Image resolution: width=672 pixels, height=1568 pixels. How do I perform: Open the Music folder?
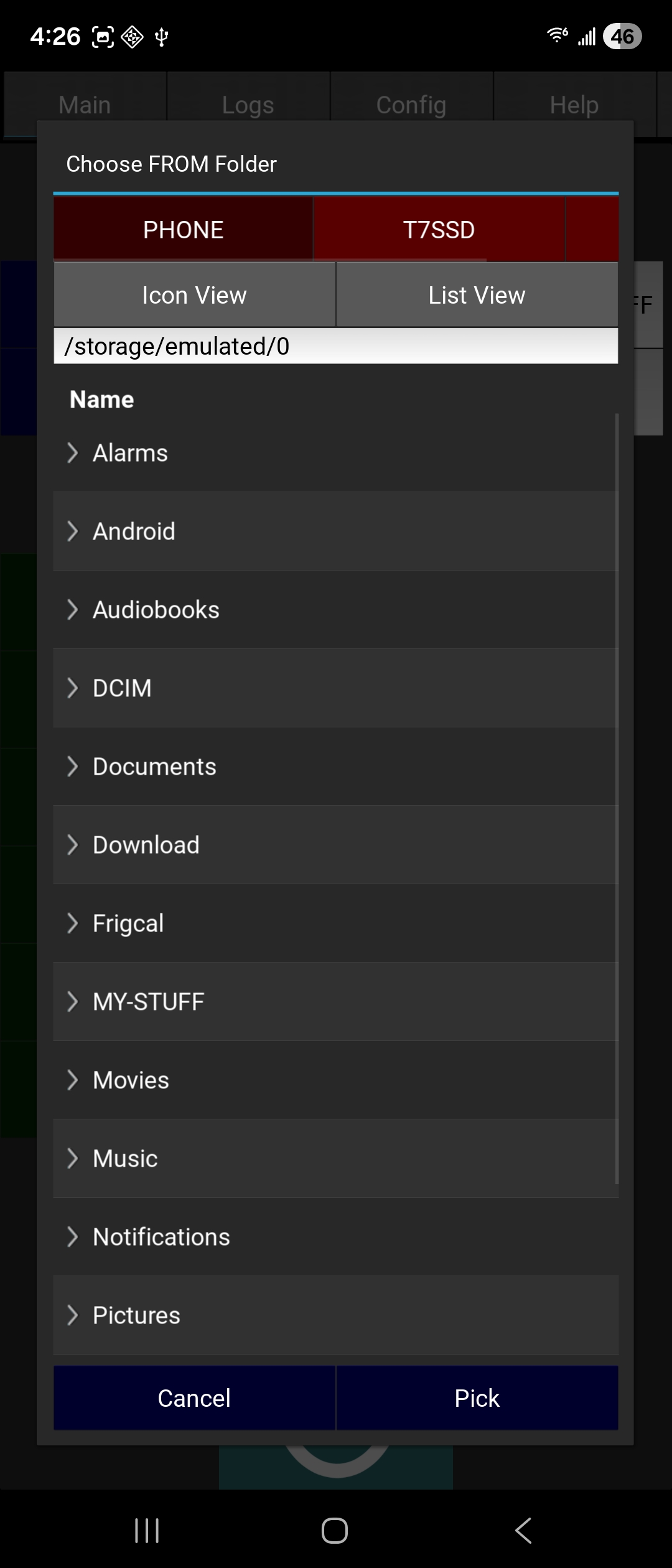pos(125,1159)
